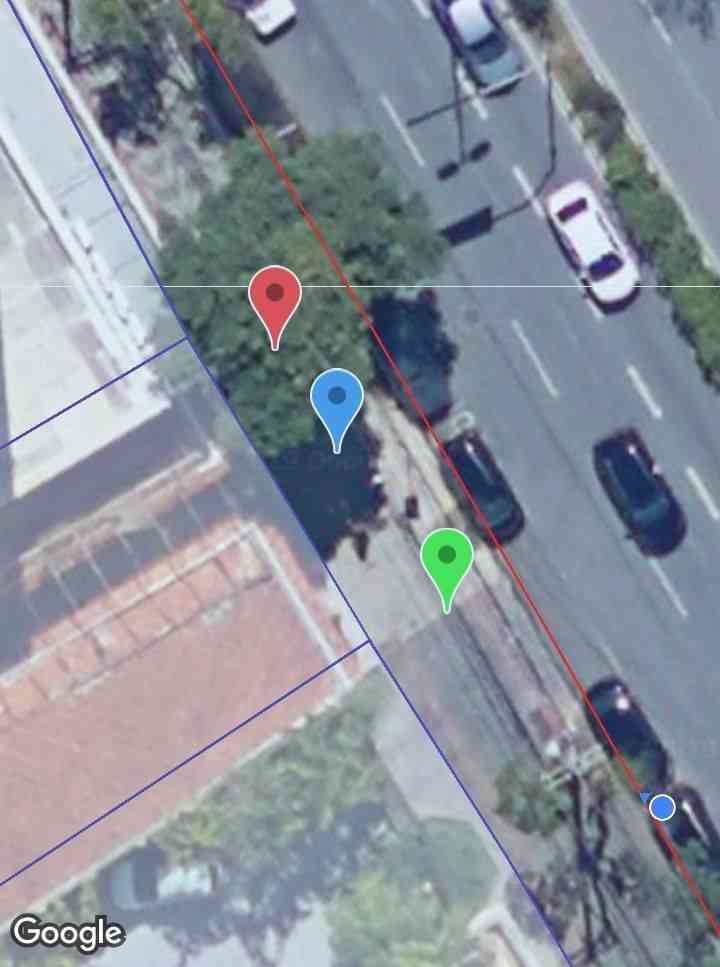
Task: Select the blue map pin marker
Action: 337,400
